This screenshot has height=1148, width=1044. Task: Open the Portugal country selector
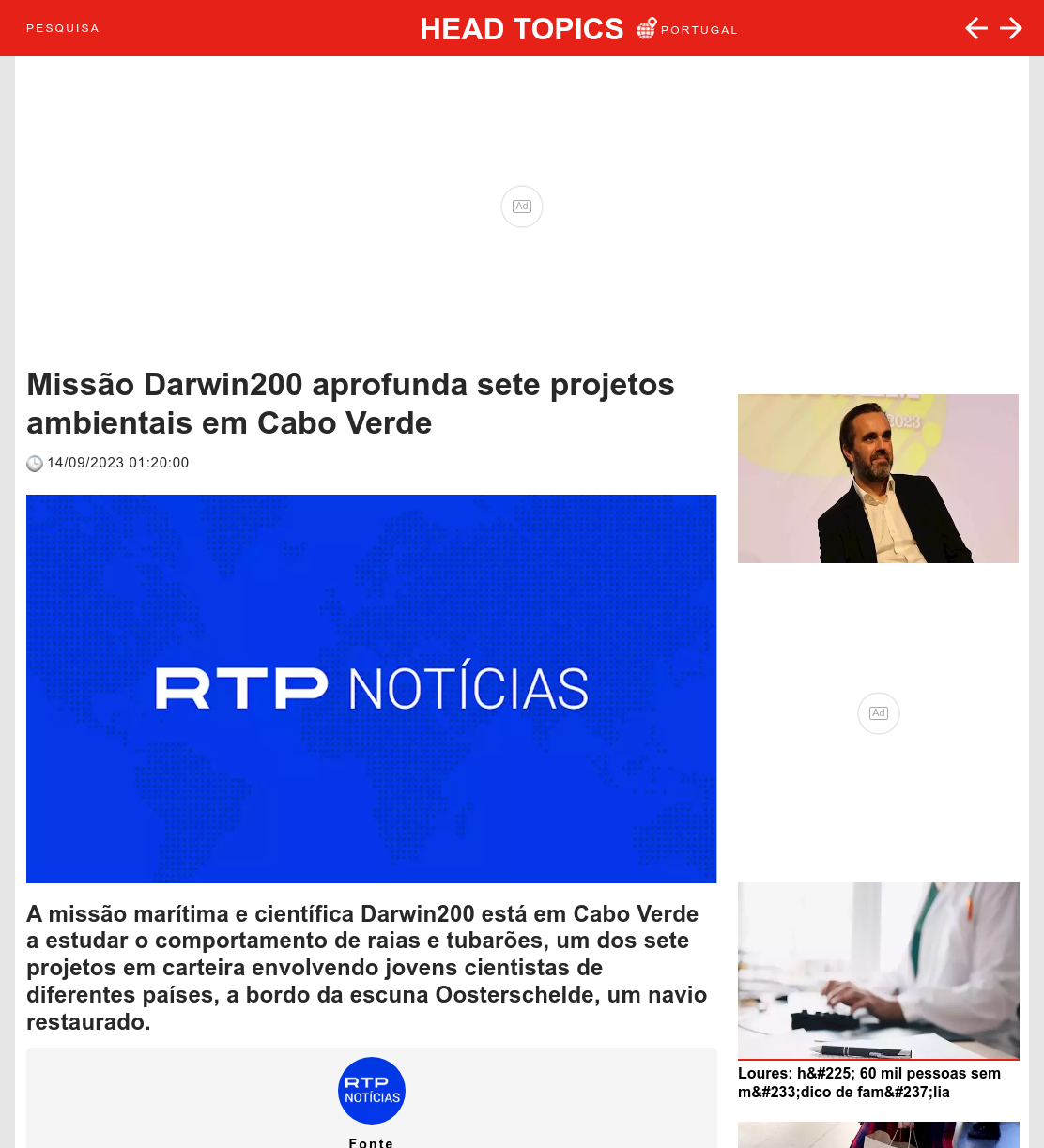click(x=687, y=29)
